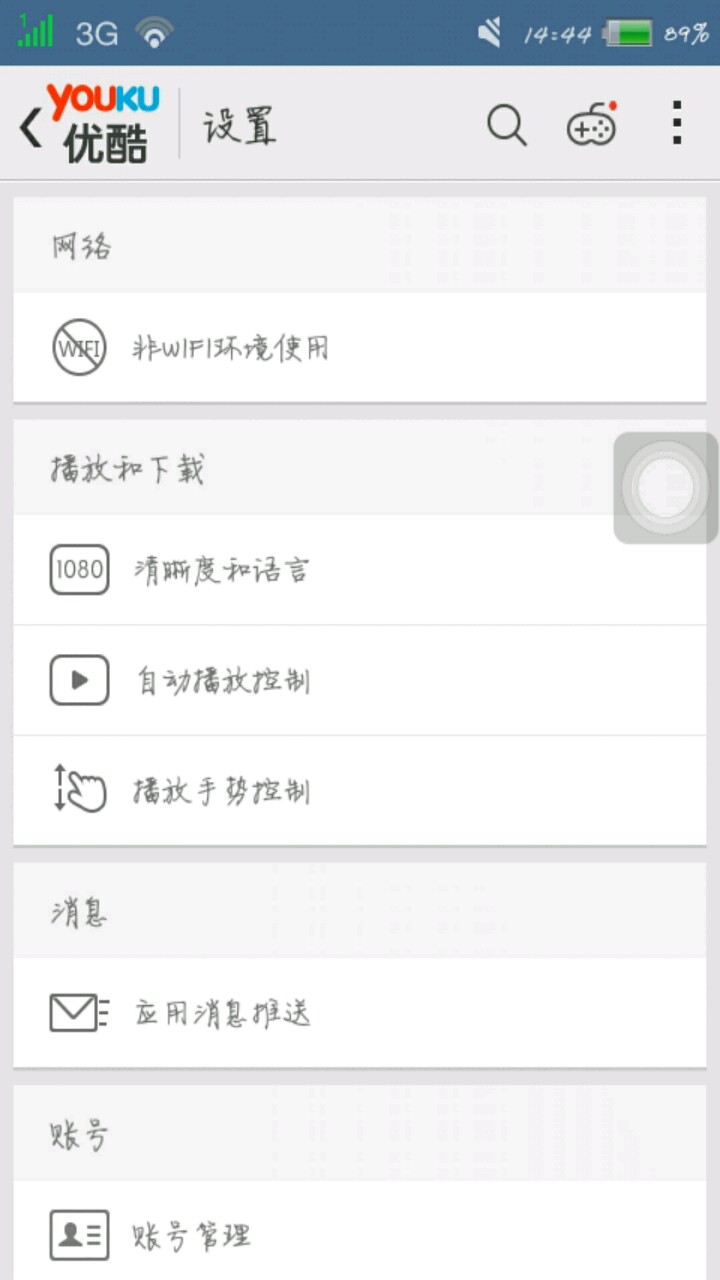Tap the floating assistive touch button
Screen dimensions: 720x1280
[664, 489]
